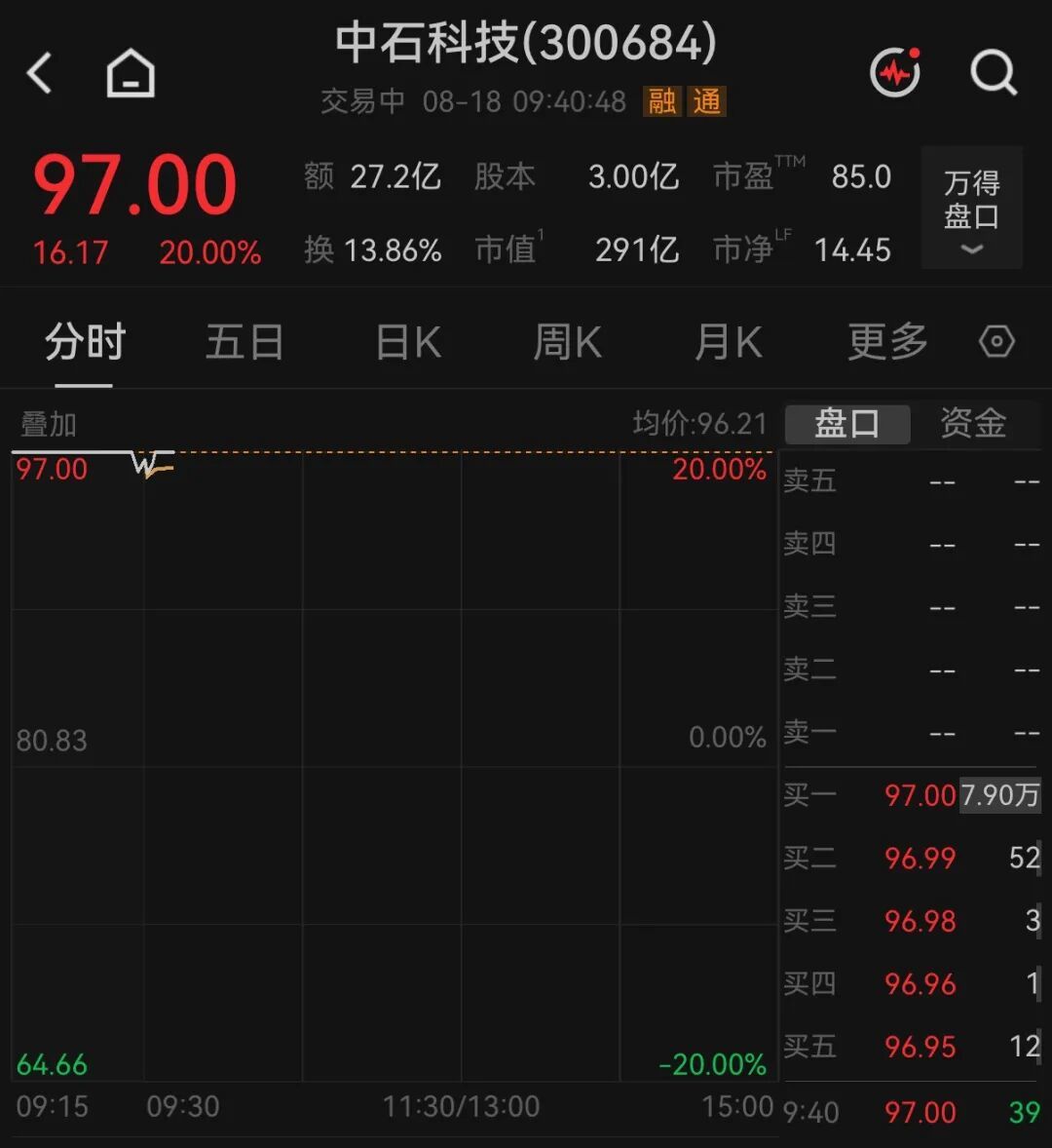
Task: Switch to the 日K chart tab
Action: point(408,342)
